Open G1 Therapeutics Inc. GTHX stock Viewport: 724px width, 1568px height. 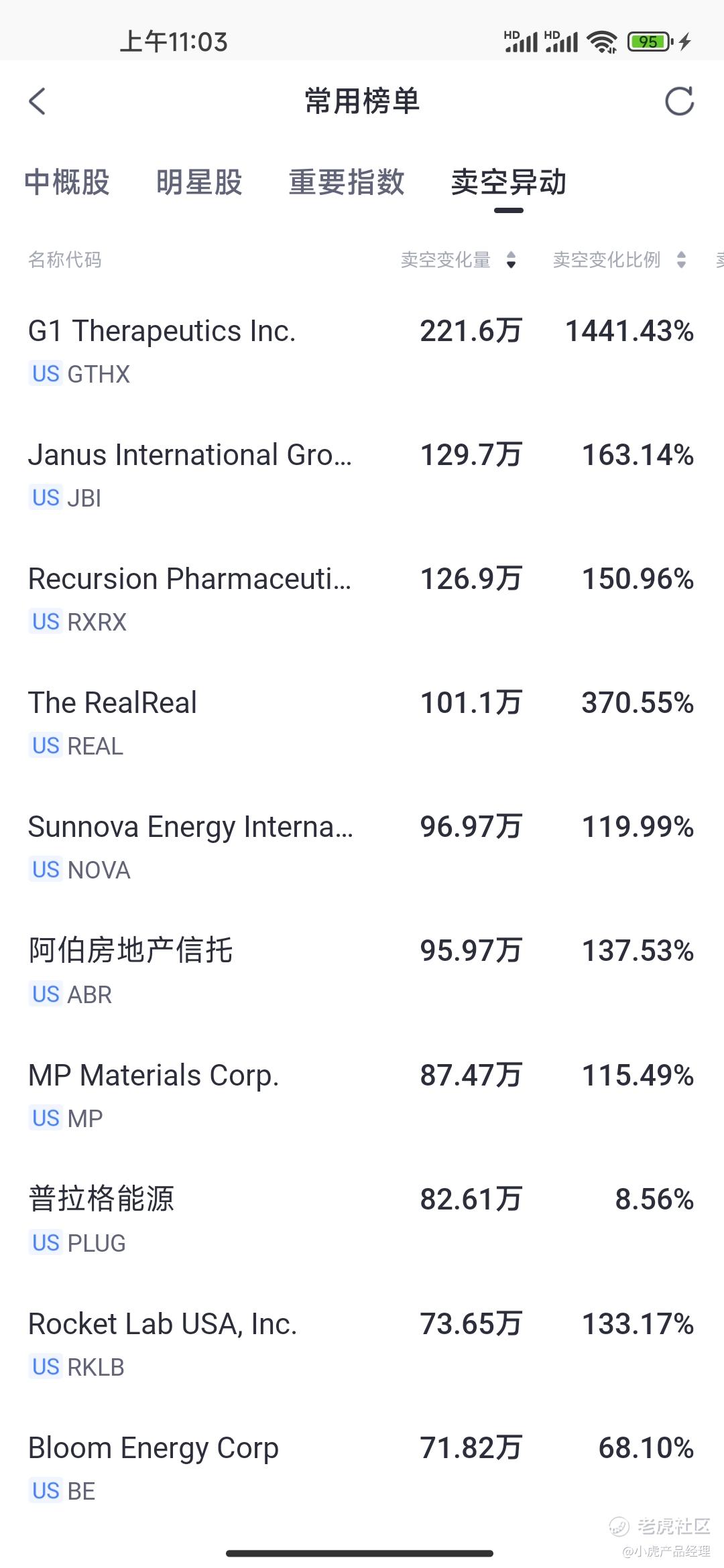362,351
